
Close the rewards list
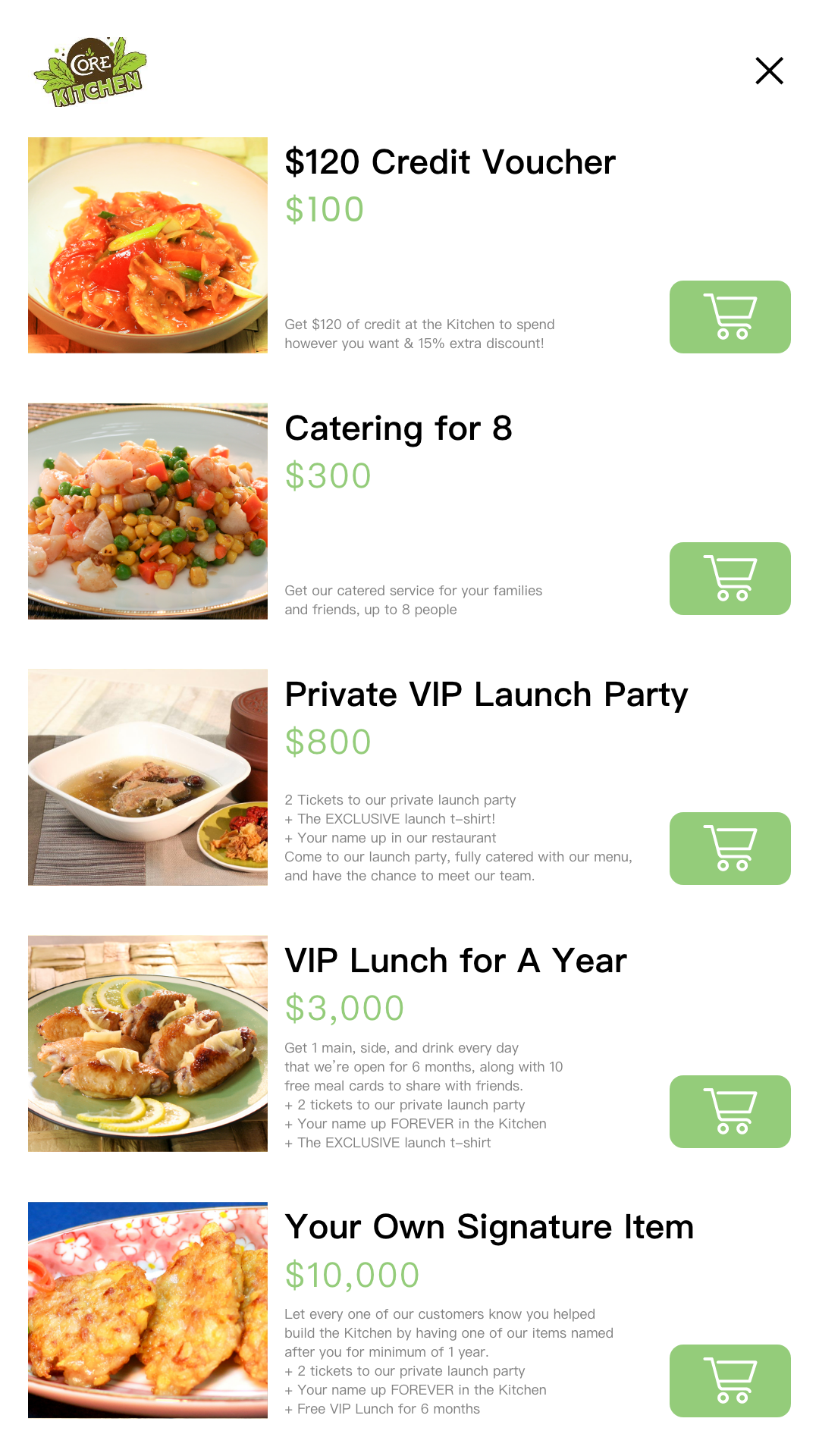point(769,71)
